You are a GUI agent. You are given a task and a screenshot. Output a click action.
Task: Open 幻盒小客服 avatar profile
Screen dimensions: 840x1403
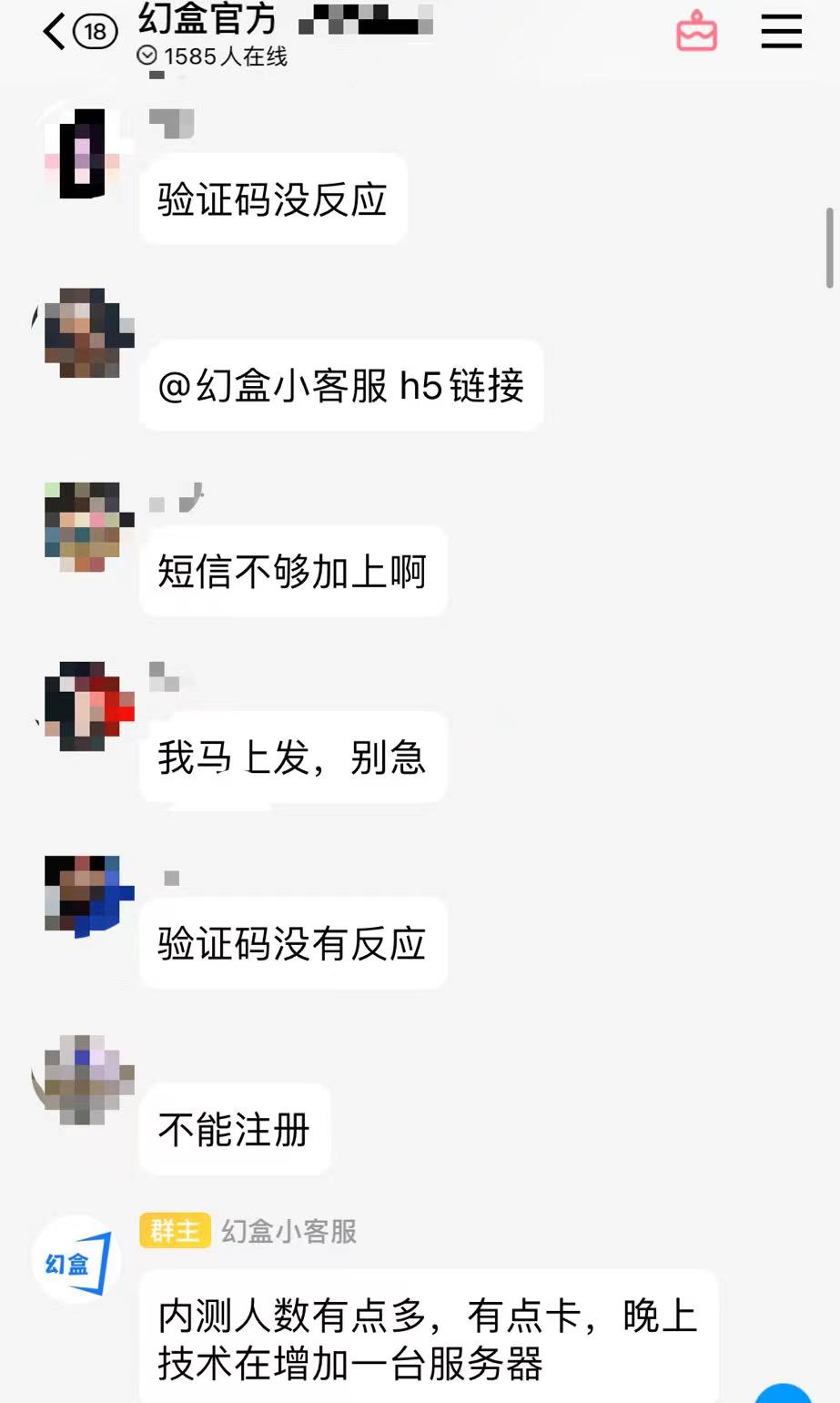coord(77,1260)
